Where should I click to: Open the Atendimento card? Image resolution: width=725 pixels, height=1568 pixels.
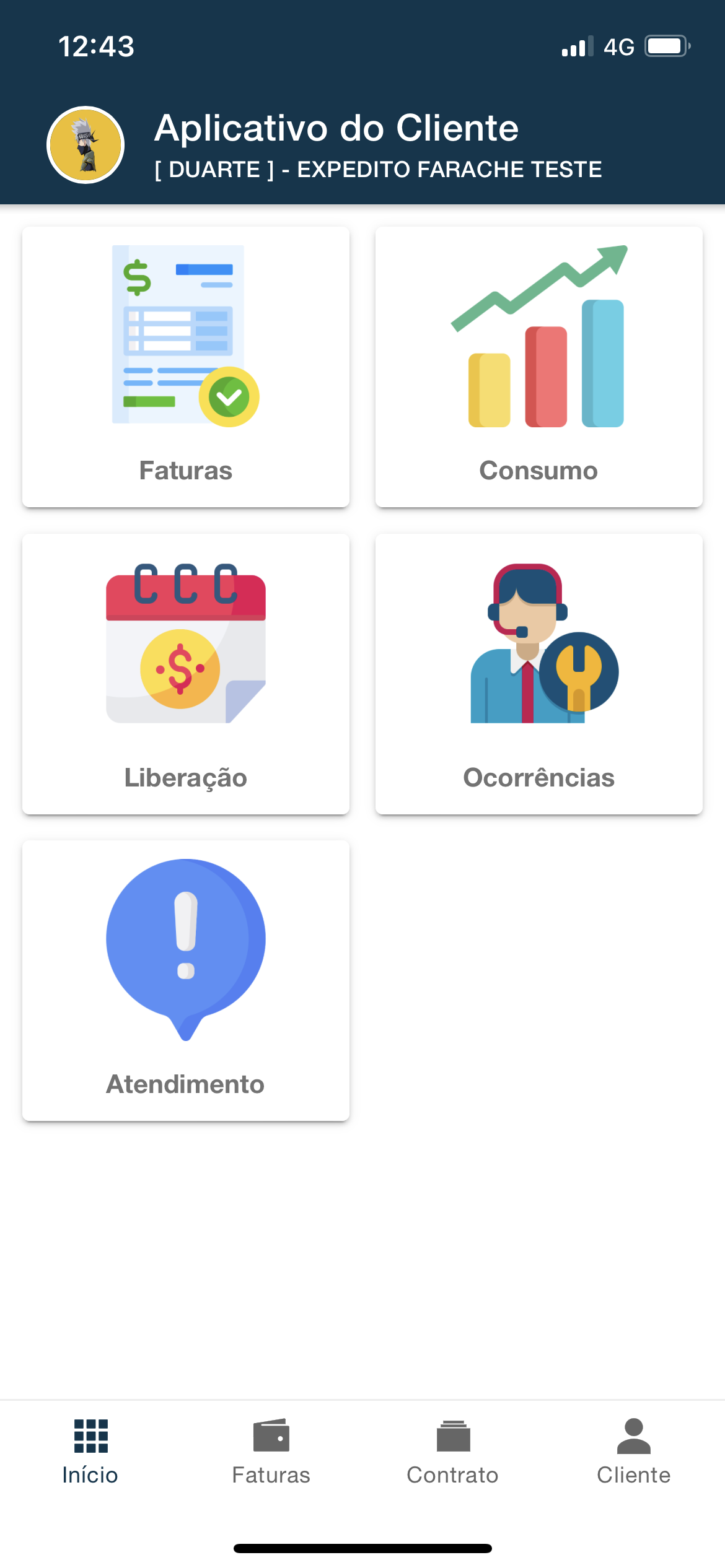tap(186, 980)
